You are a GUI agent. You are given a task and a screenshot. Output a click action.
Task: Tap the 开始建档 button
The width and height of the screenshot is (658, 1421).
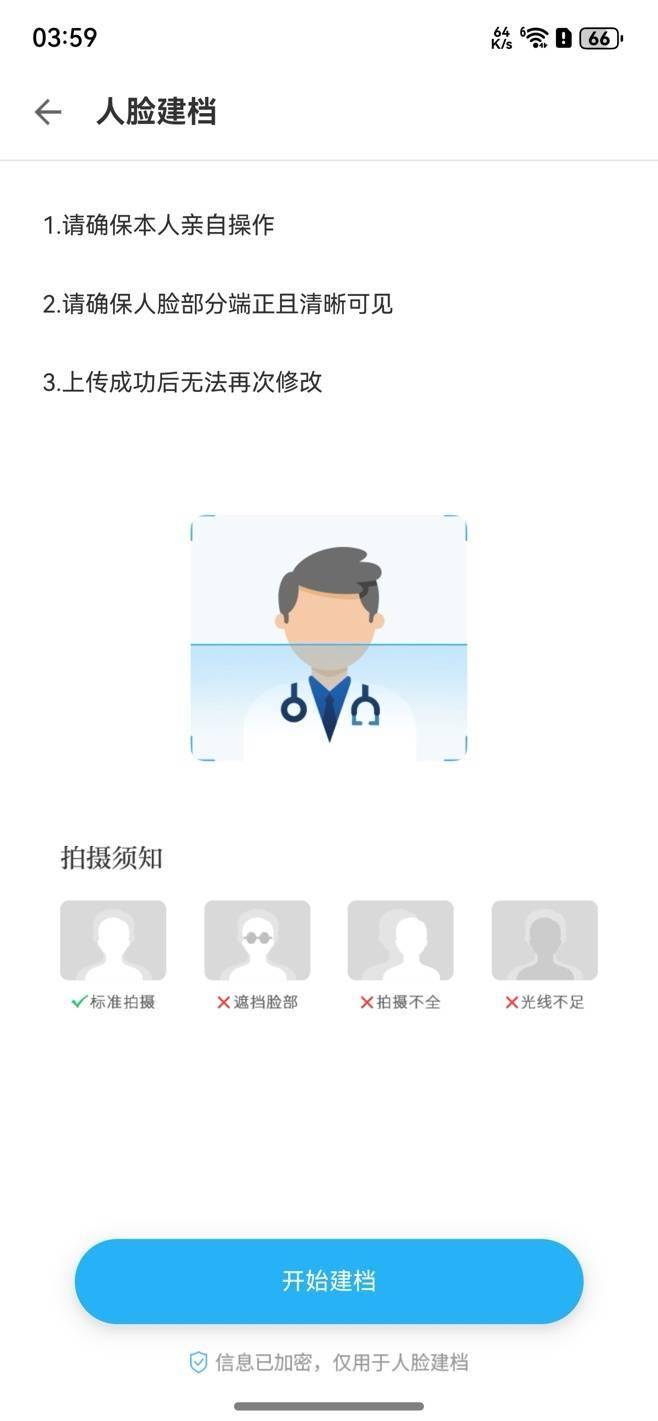coord(329,1281)
